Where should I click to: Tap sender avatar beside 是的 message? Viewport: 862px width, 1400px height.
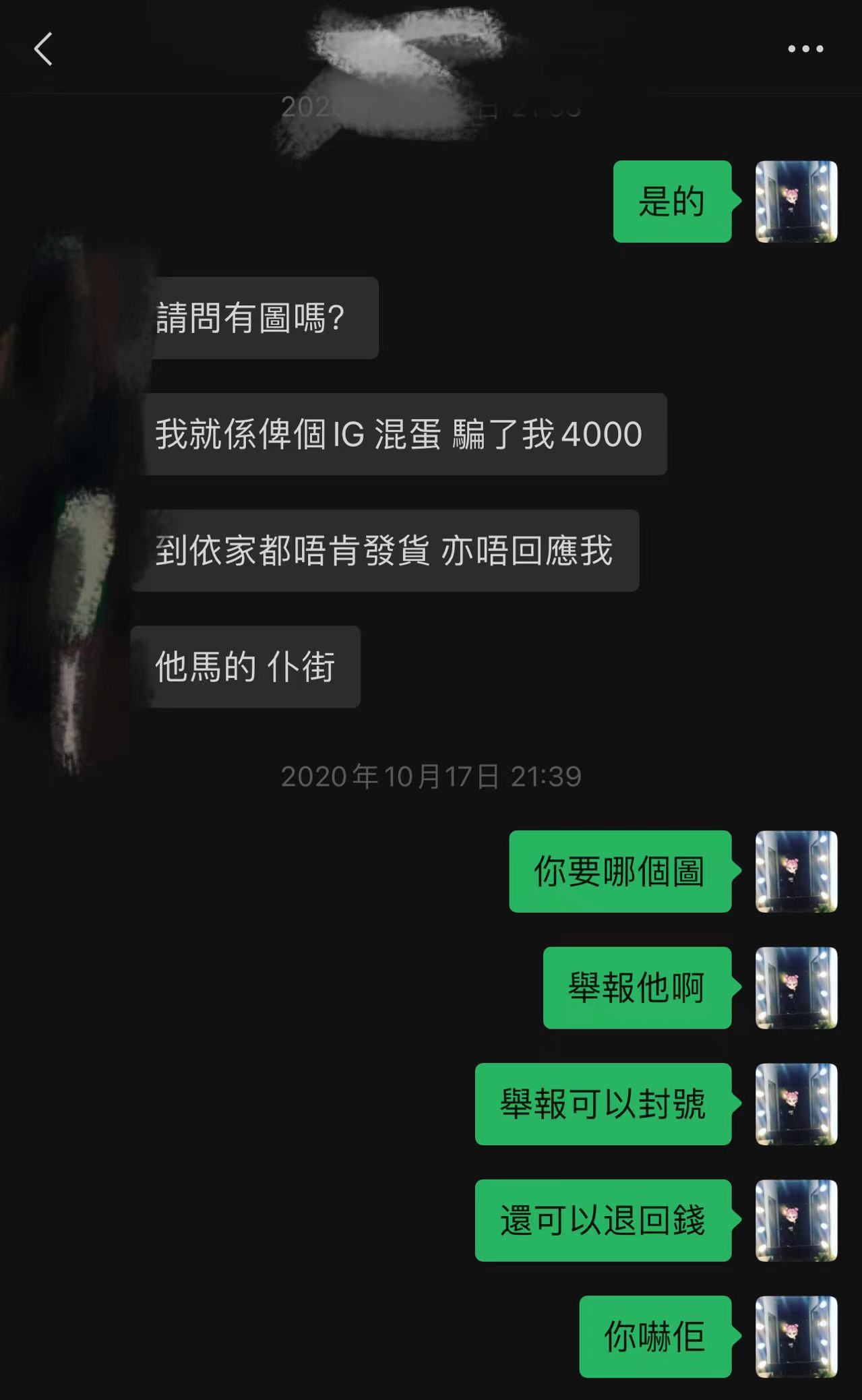coord(796,202)
